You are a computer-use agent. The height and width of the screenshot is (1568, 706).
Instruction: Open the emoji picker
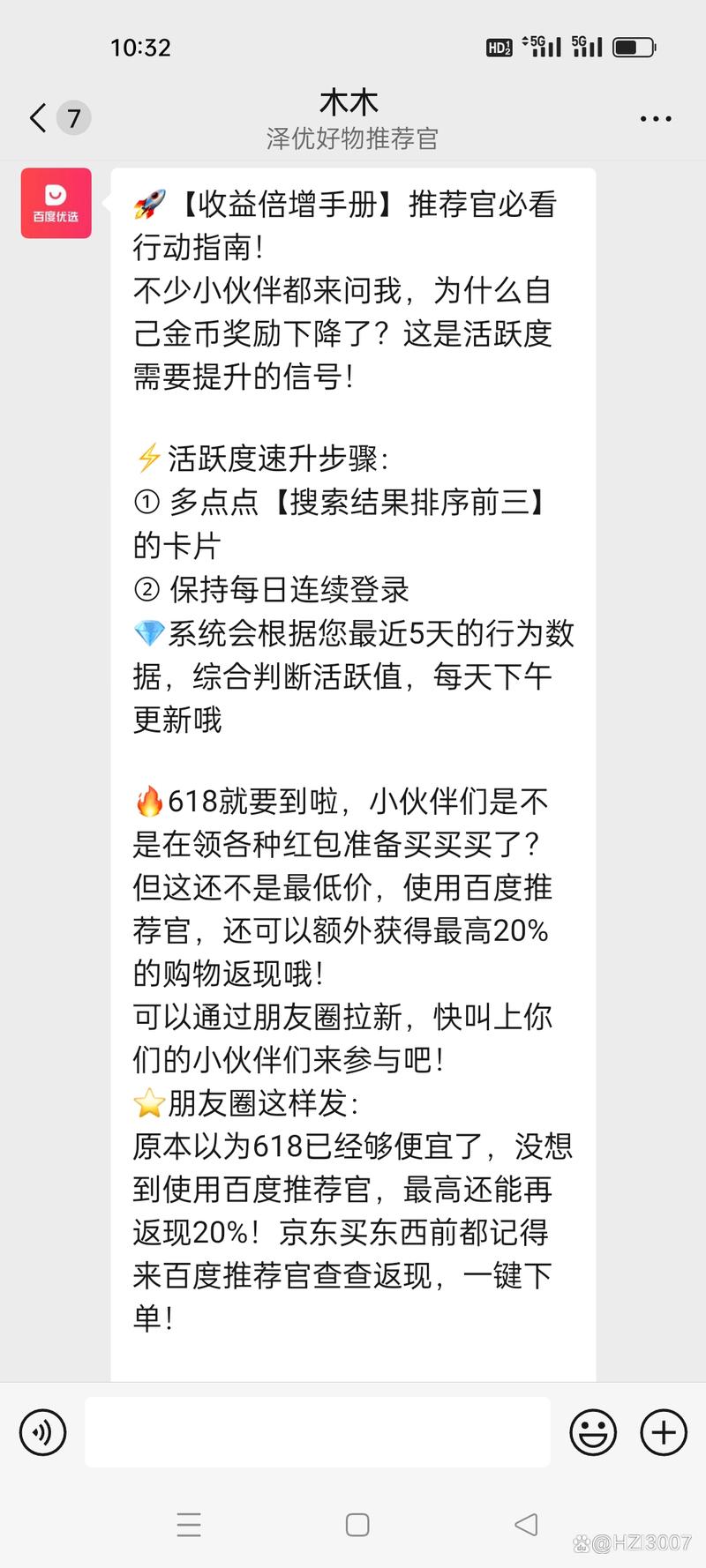593,1432
